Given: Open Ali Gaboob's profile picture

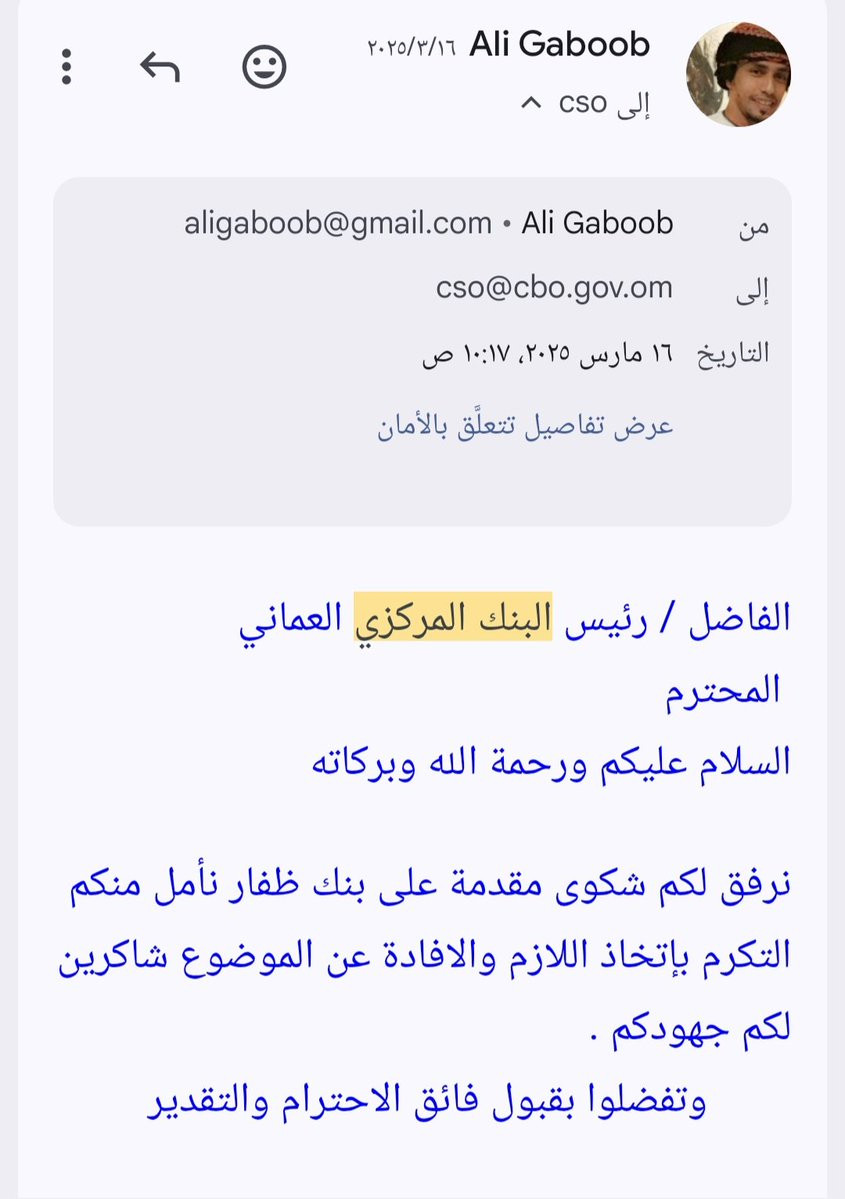Looking at the screenshot, I should pyautogui.click(x=738, y=74).
